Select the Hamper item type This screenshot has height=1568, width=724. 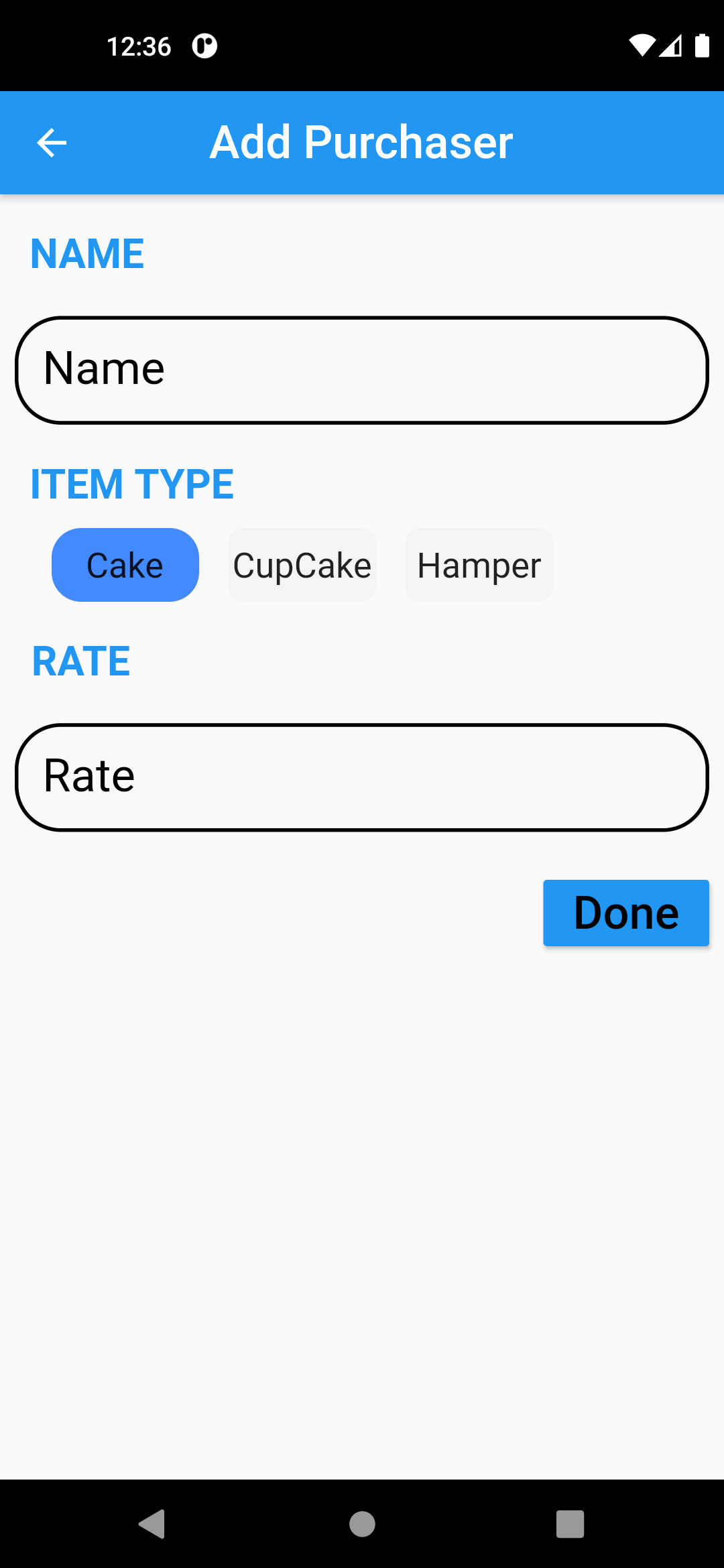[x=479, y=565]
